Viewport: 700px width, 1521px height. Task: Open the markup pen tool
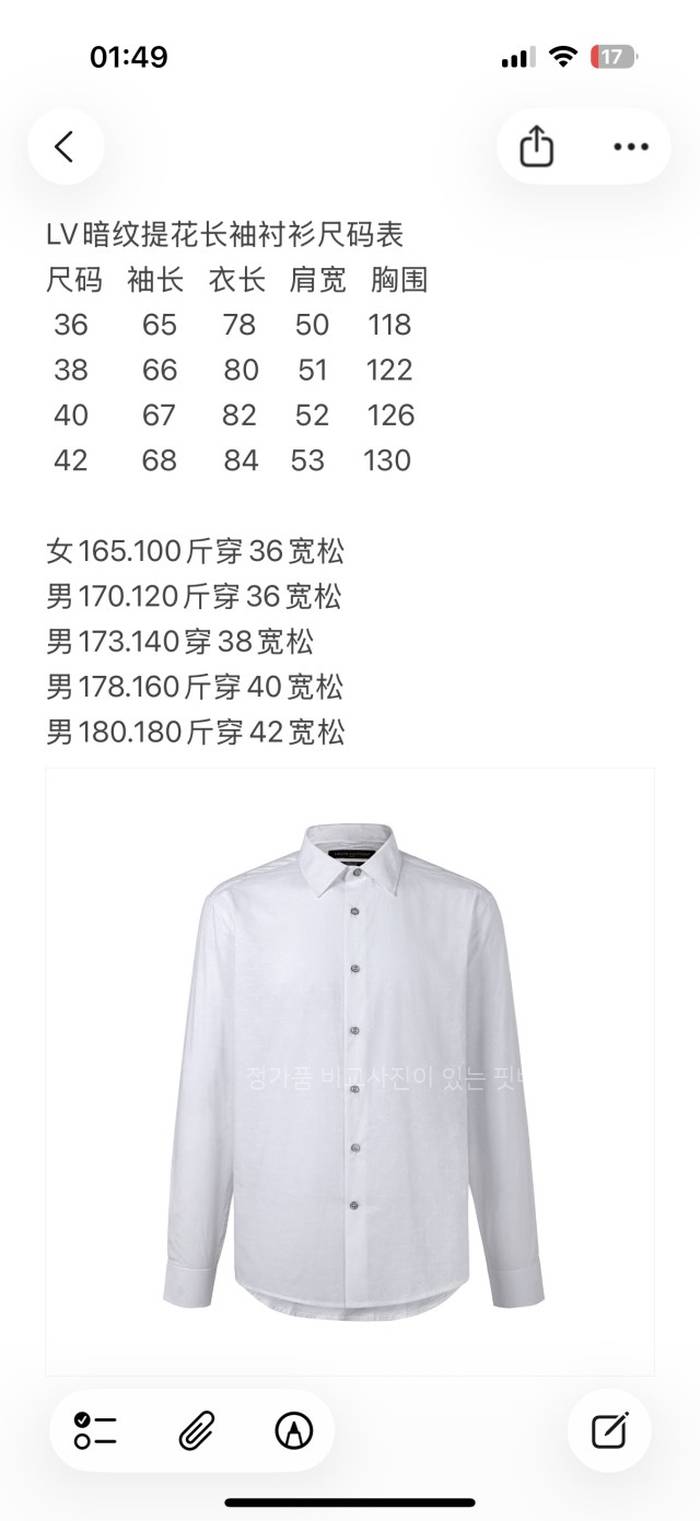coord(293,1431)
